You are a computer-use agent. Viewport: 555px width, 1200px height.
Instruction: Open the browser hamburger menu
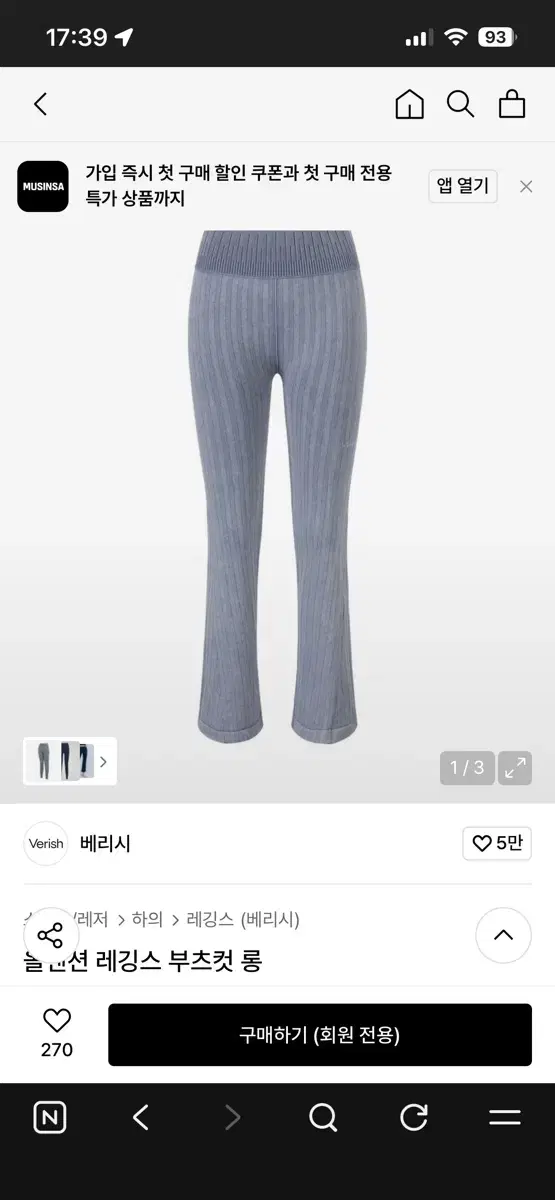[x=505, y=1117]
